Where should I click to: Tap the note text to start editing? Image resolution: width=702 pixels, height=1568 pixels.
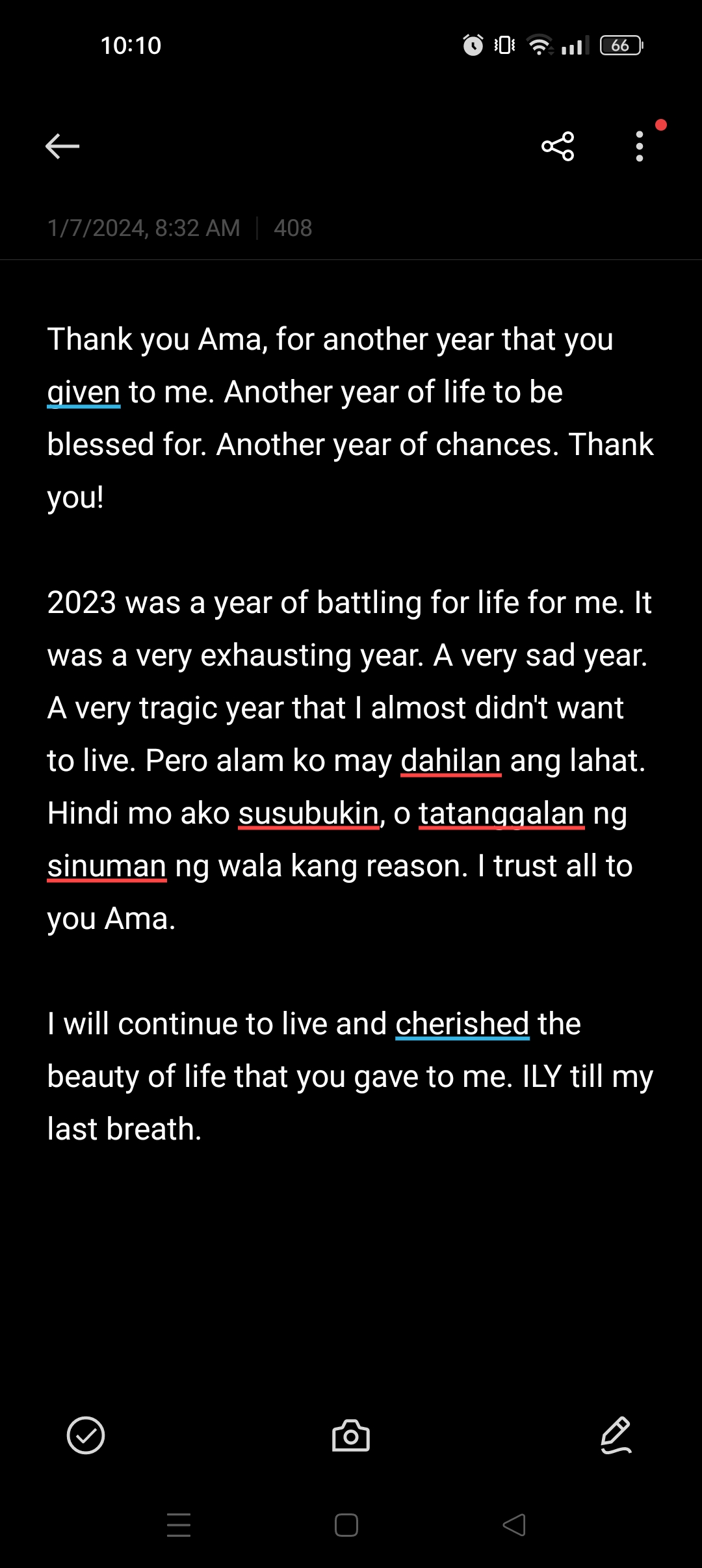[350, 733]
